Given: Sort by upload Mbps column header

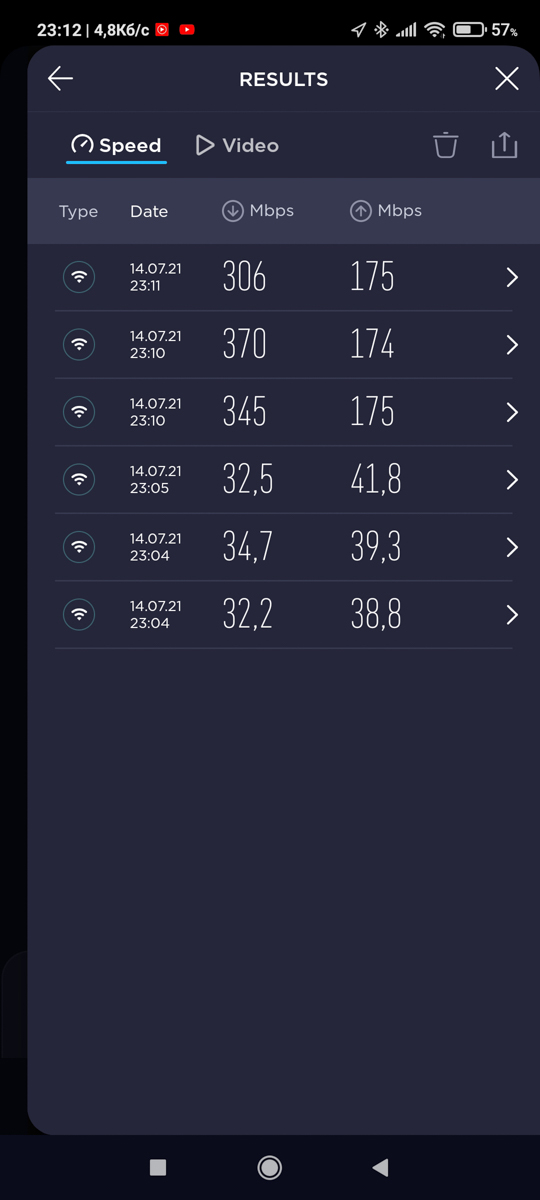Looking at the screenshot, I should [x=386, y=211].
